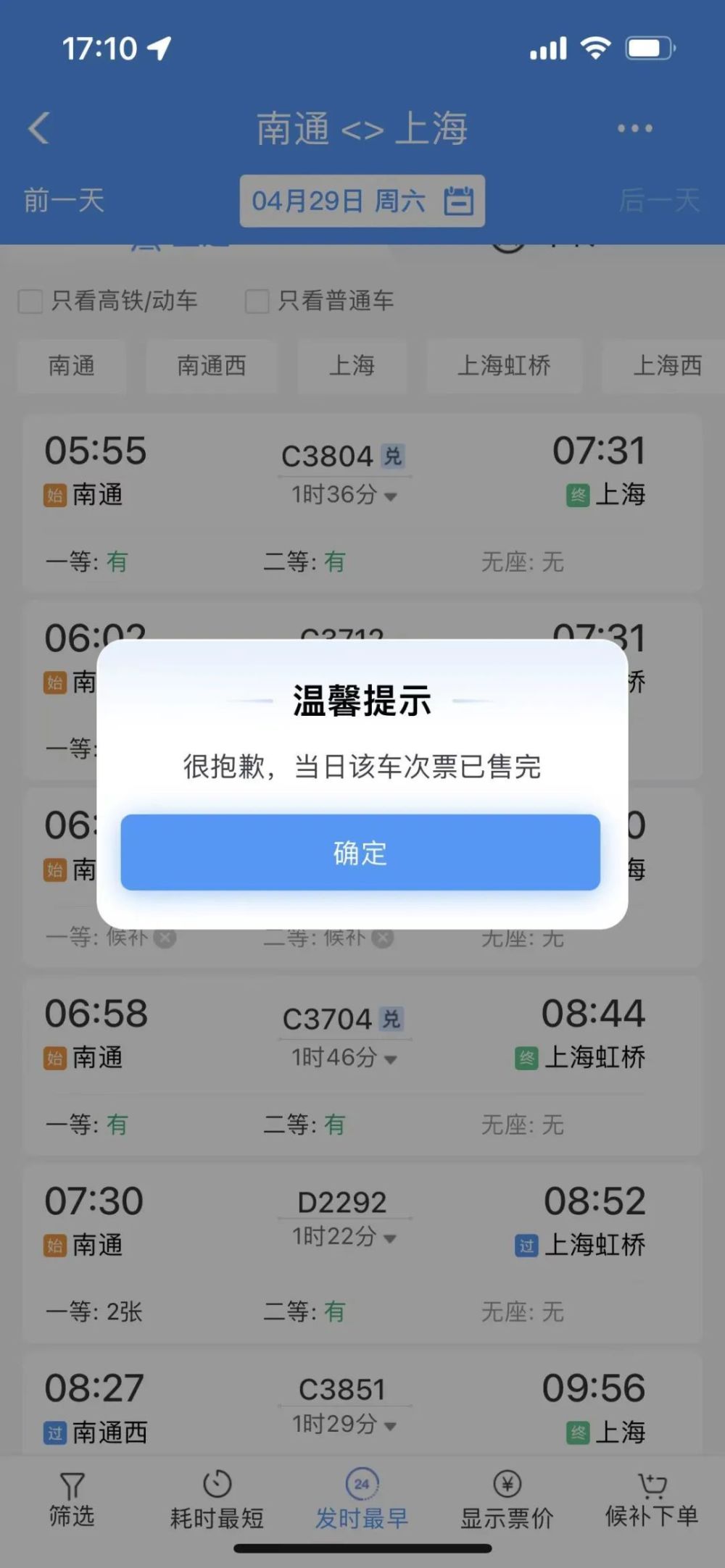Select the D2292 train at 07:30
725x1568 pixels.
(x=362, y=1253)
